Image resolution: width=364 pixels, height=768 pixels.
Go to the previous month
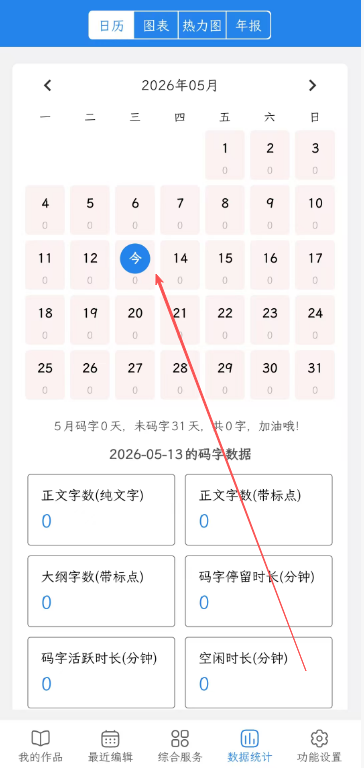click(48, 85)
